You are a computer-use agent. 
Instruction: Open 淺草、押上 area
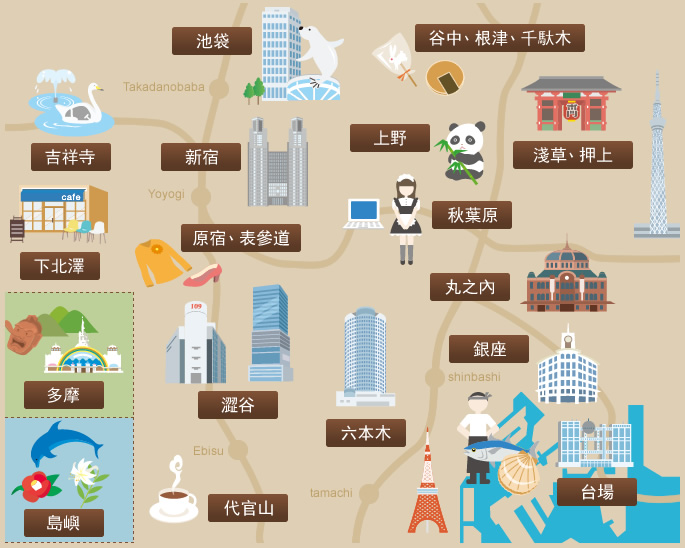pos(573,155)
